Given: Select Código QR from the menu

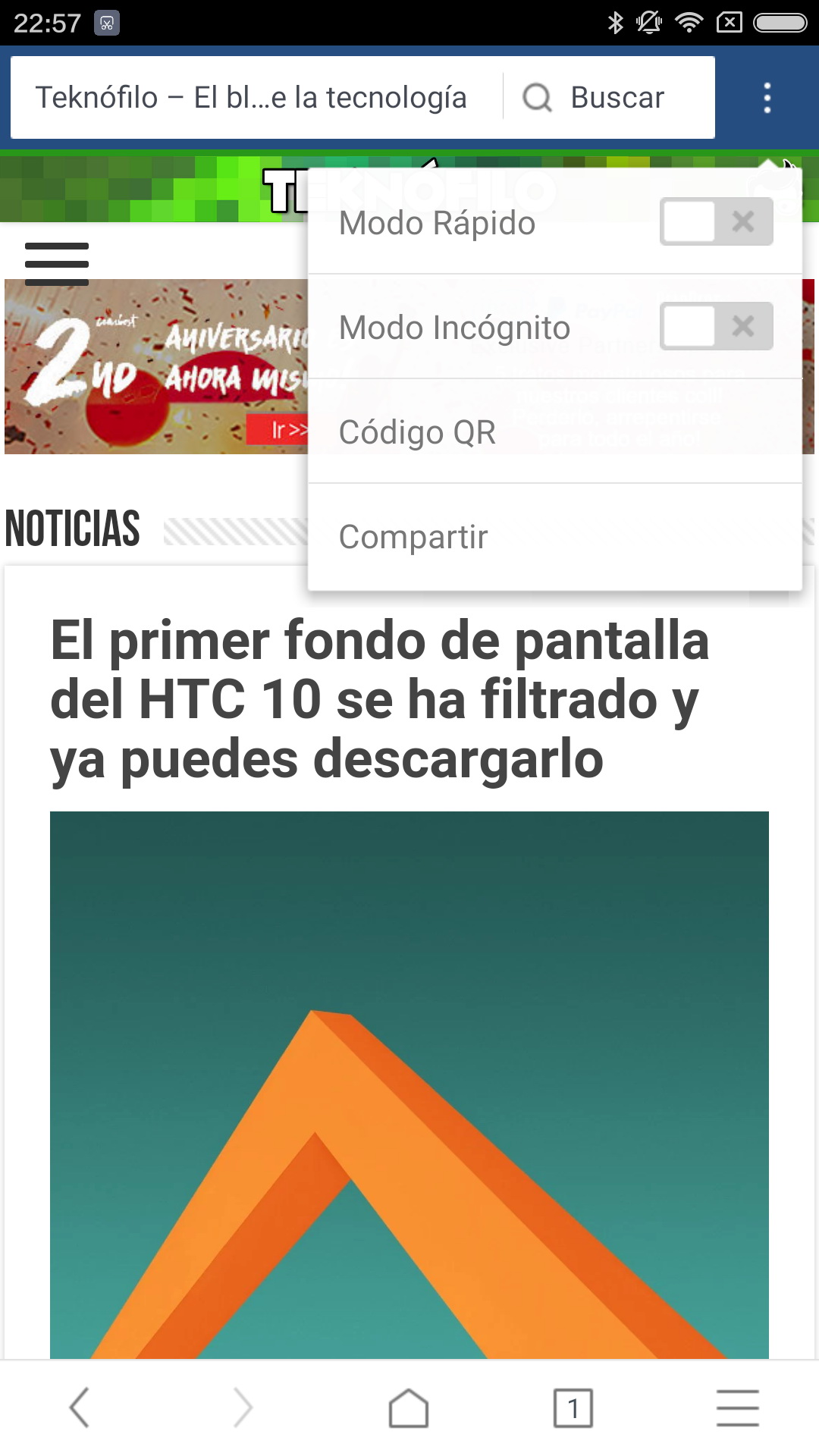Looking at the screenshot, I should 417,432.
